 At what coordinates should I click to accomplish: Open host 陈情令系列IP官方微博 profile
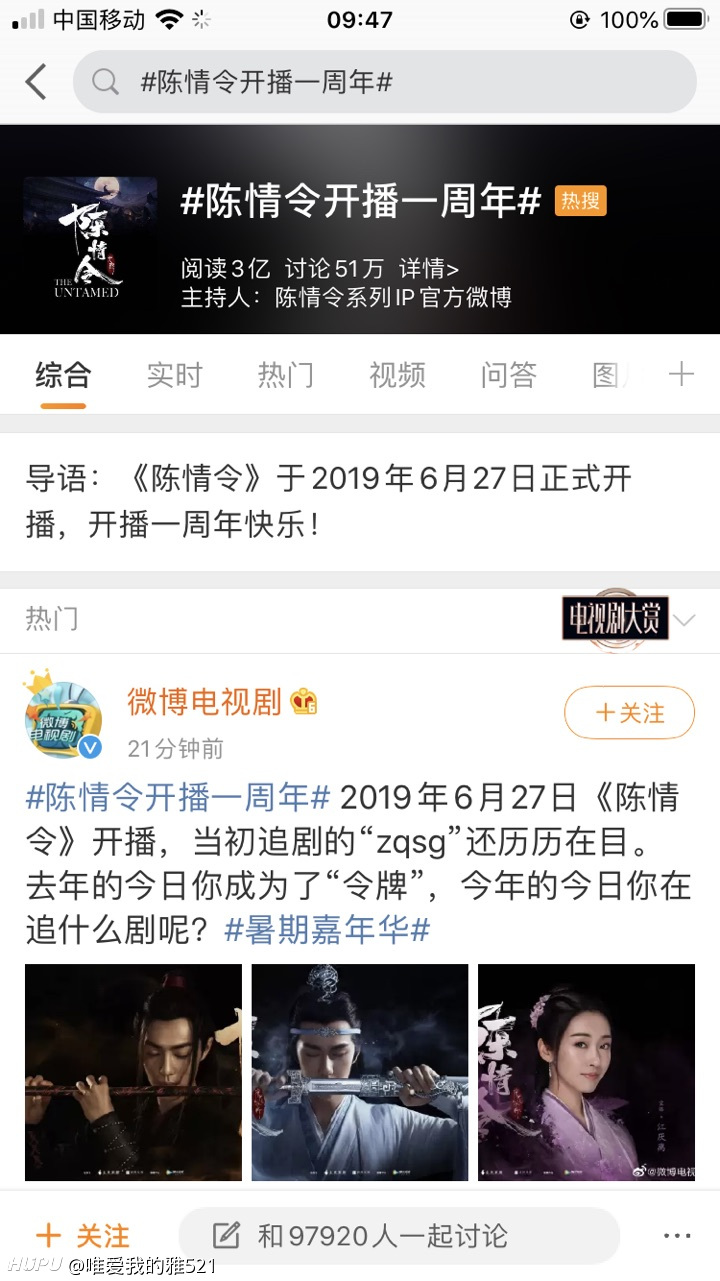pos(393,297)
